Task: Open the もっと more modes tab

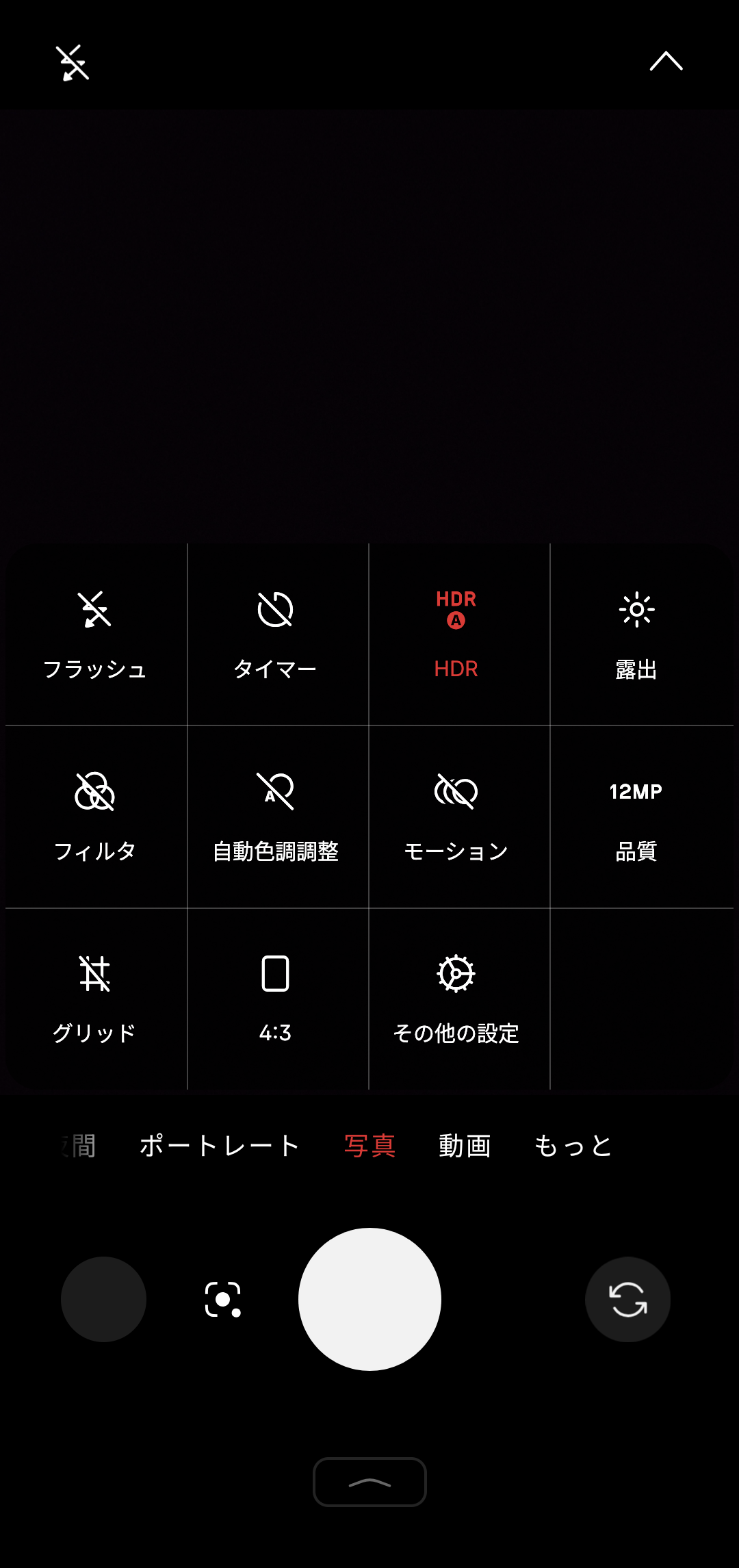Action: point(573,1146)
